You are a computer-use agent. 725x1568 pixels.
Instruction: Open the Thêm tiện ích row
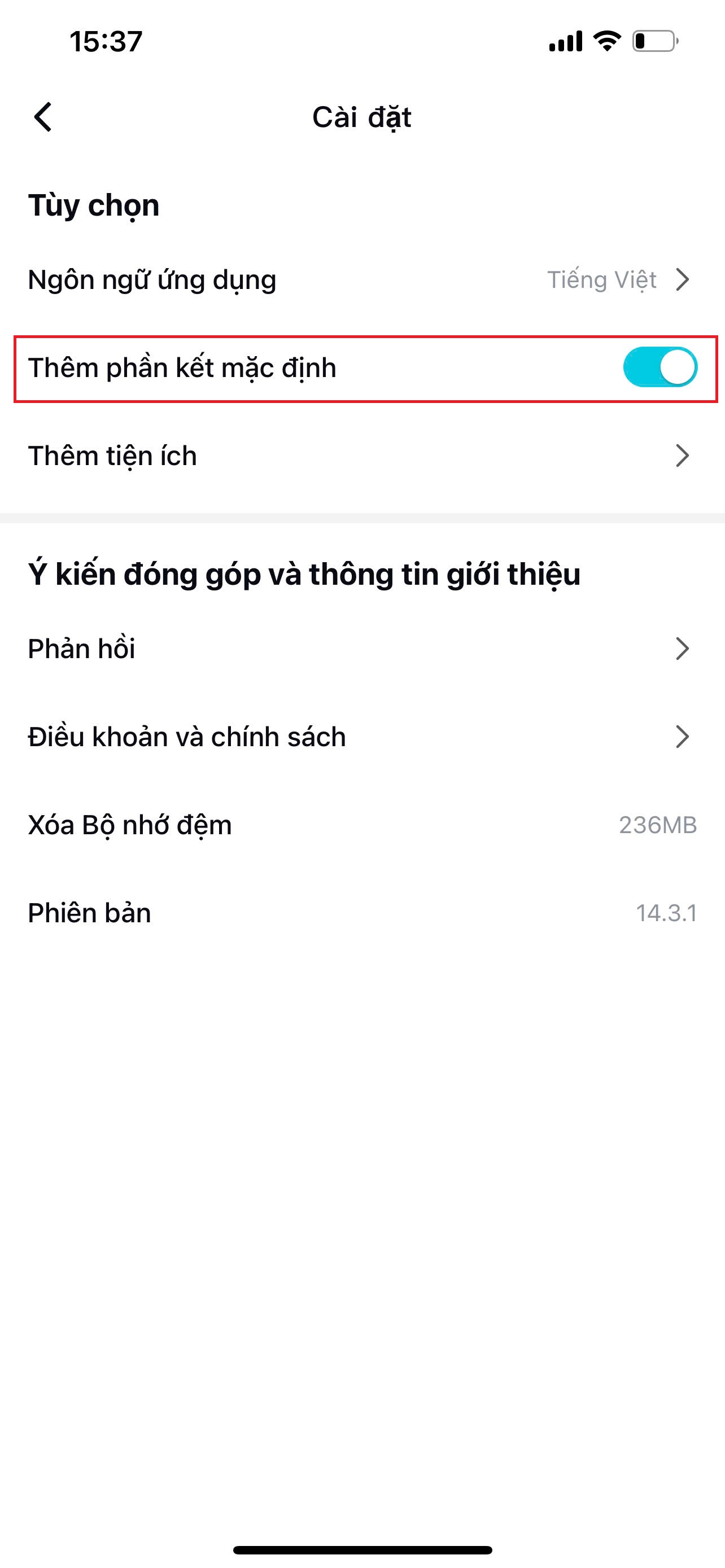(x=362, y=456)
